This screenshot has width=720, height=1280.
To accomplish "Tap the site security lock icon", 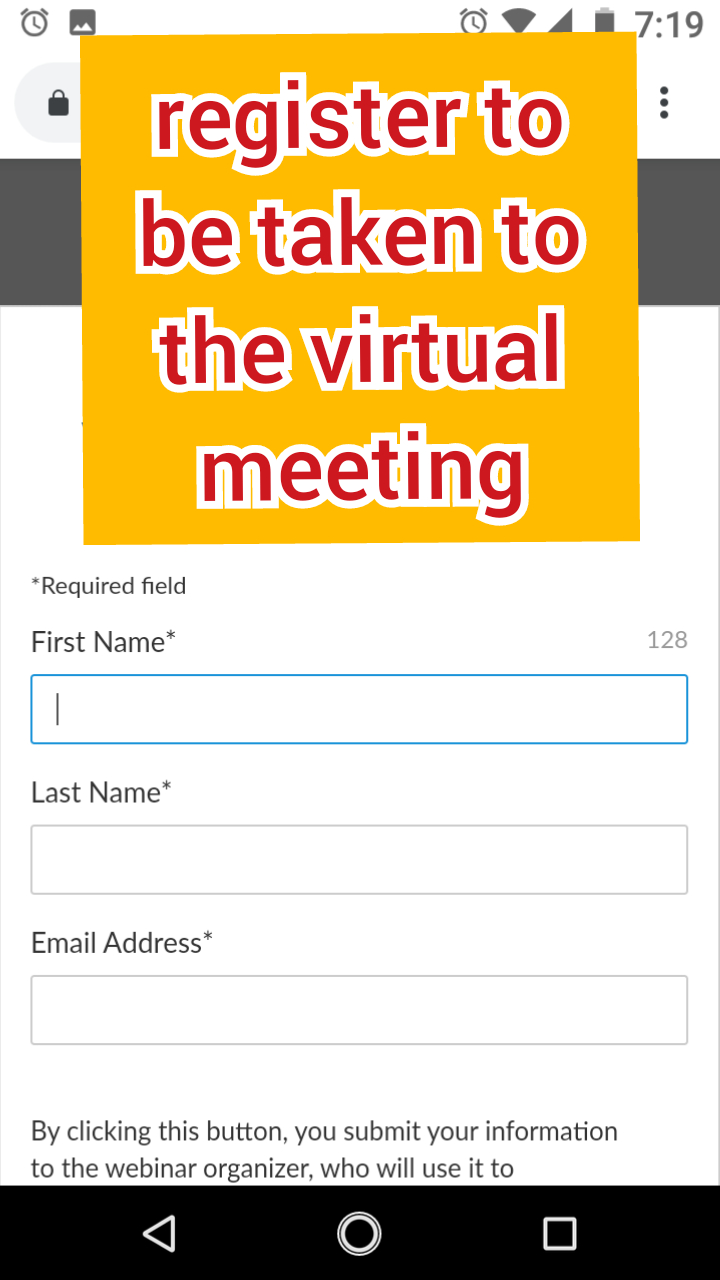I will point(59,103).
